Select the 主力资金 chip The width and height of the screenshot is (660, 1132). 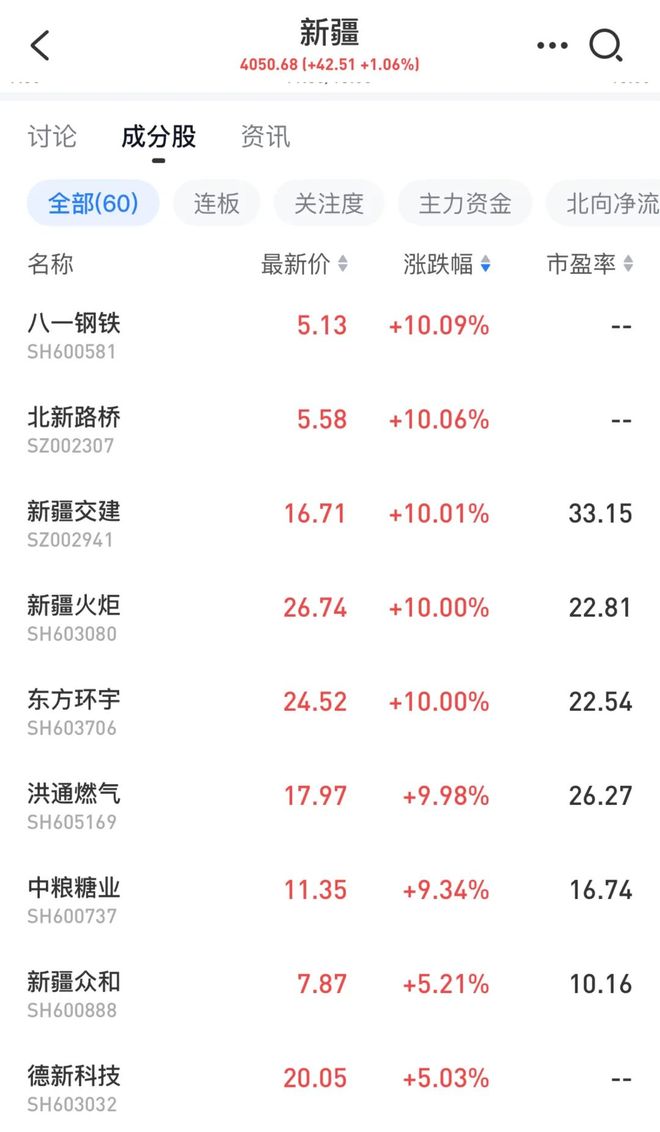pos(465,204)
